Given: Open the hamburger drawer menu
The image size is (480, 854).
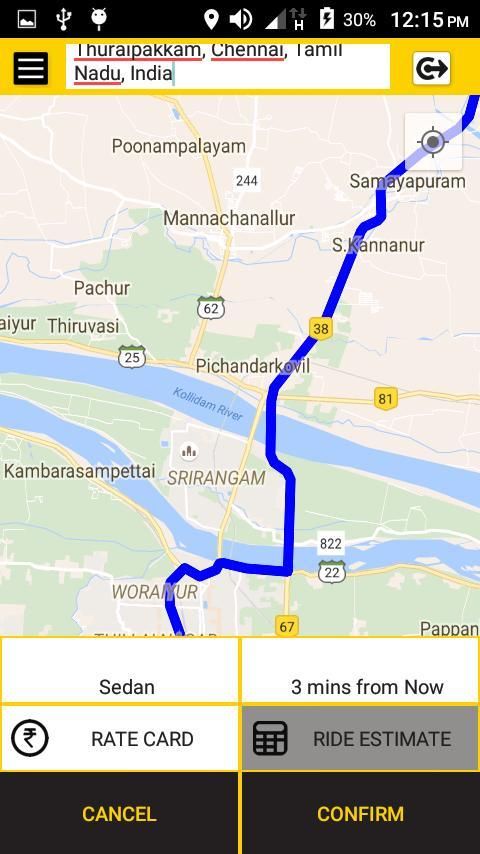Looking at the screenshot, I should 31,68.
